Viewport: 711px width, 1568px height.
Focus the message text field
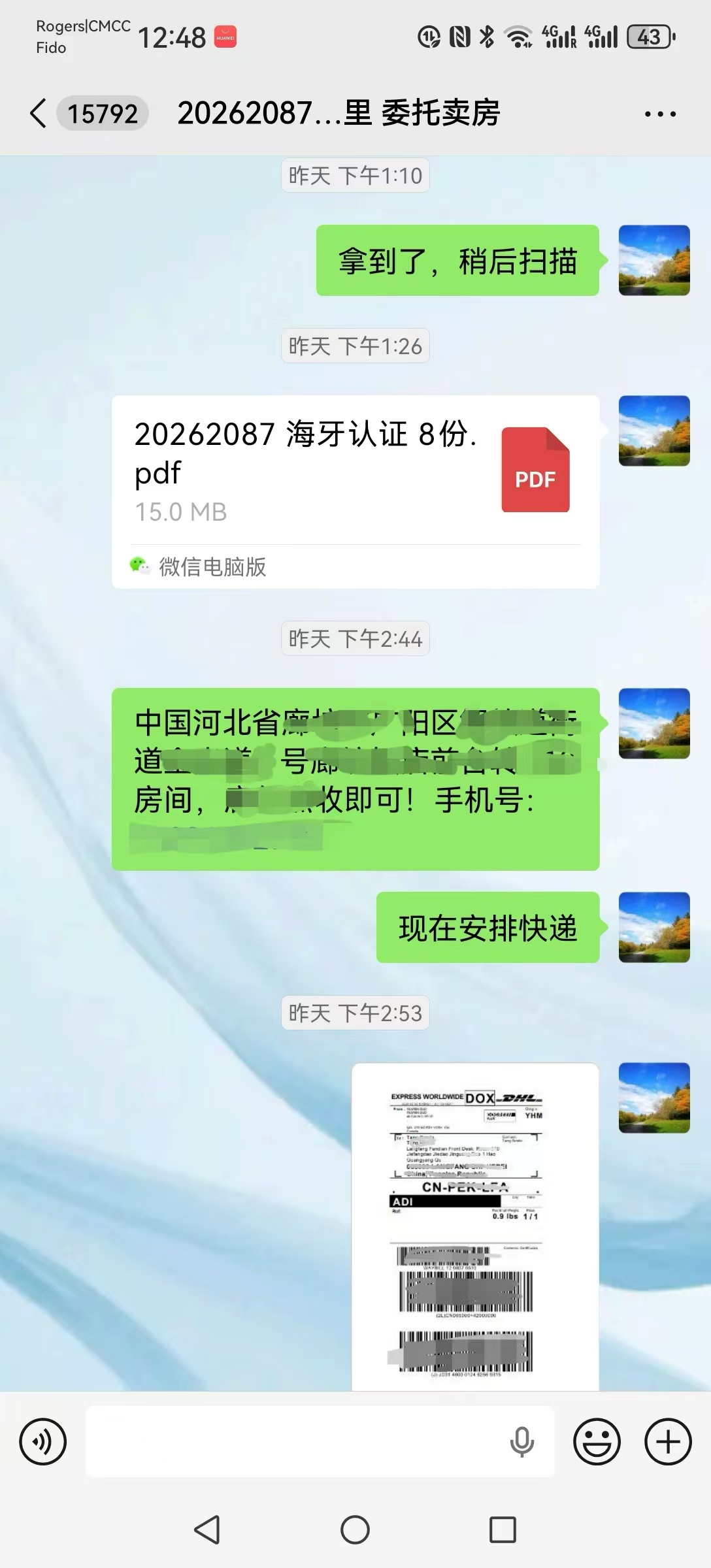pyautogui.click(x=294, y=1441)
